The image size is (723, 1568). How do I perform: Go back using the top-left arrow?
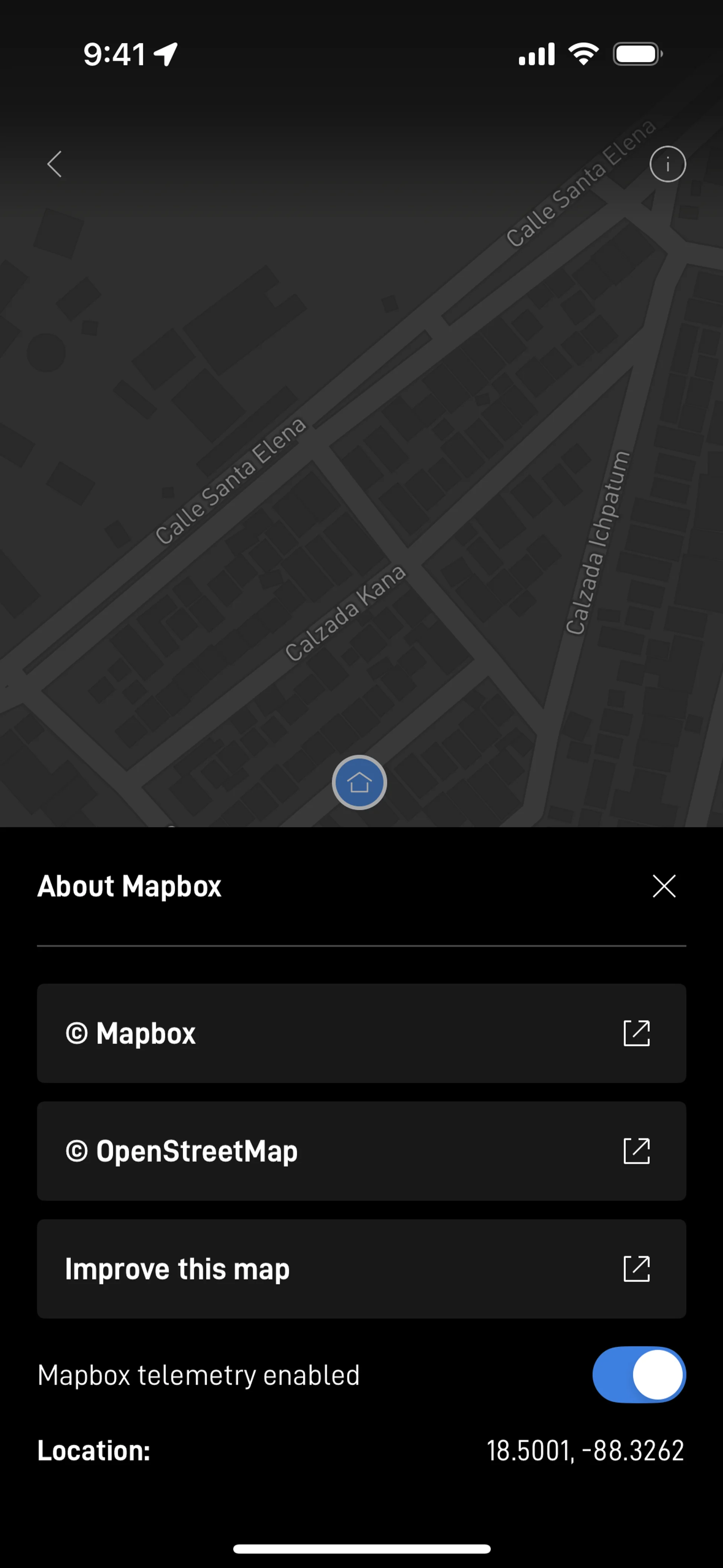tap(55, 164)
